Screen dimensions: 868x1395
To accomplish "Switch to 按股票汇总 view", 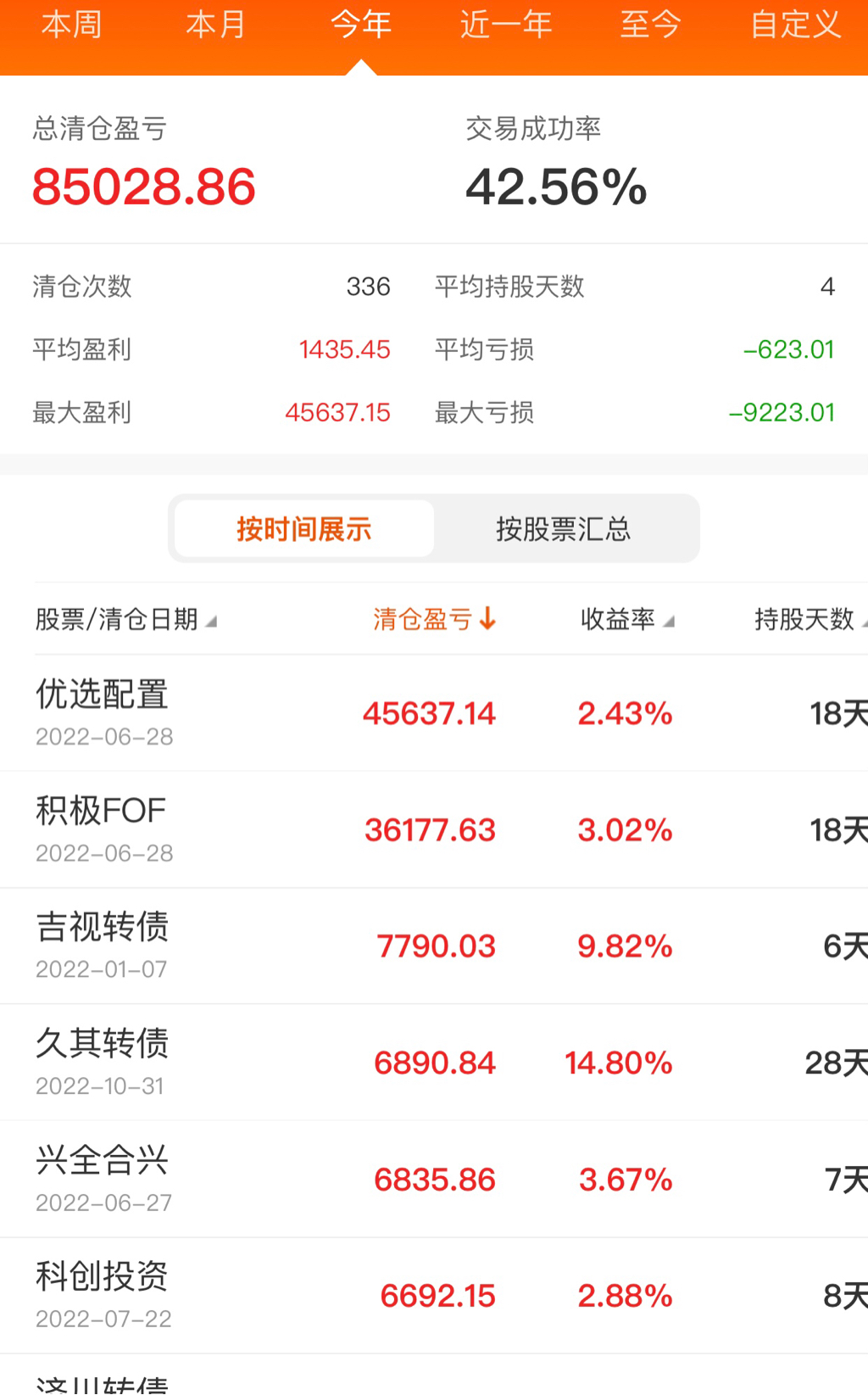I will (564, 529).
